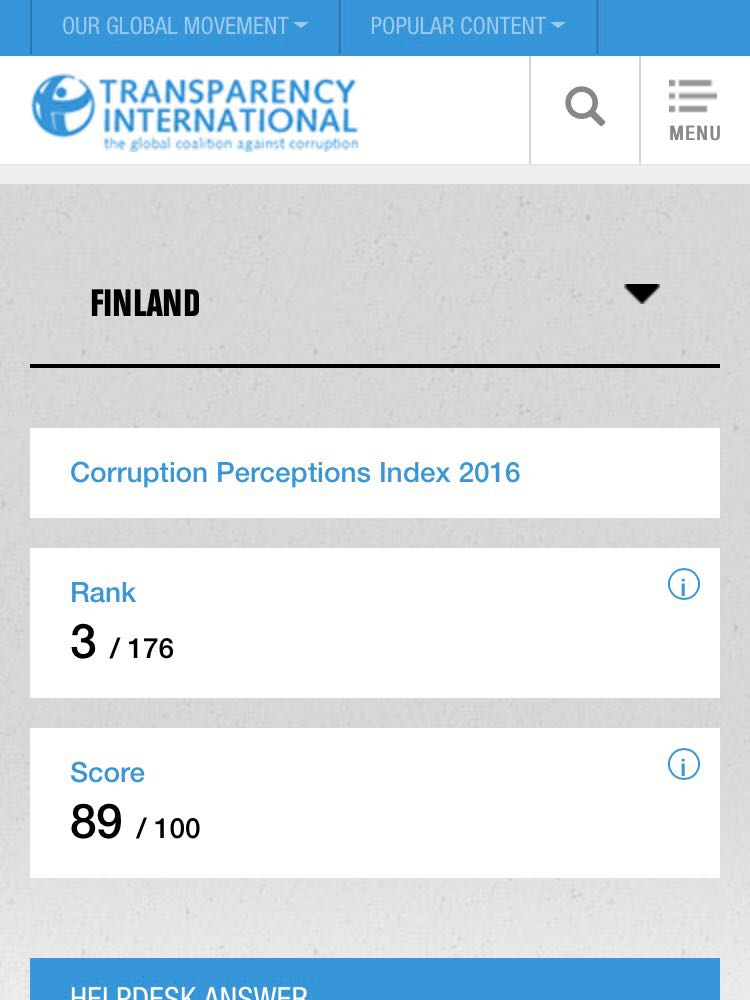Open the hamburger Menu

coord(694,110)
